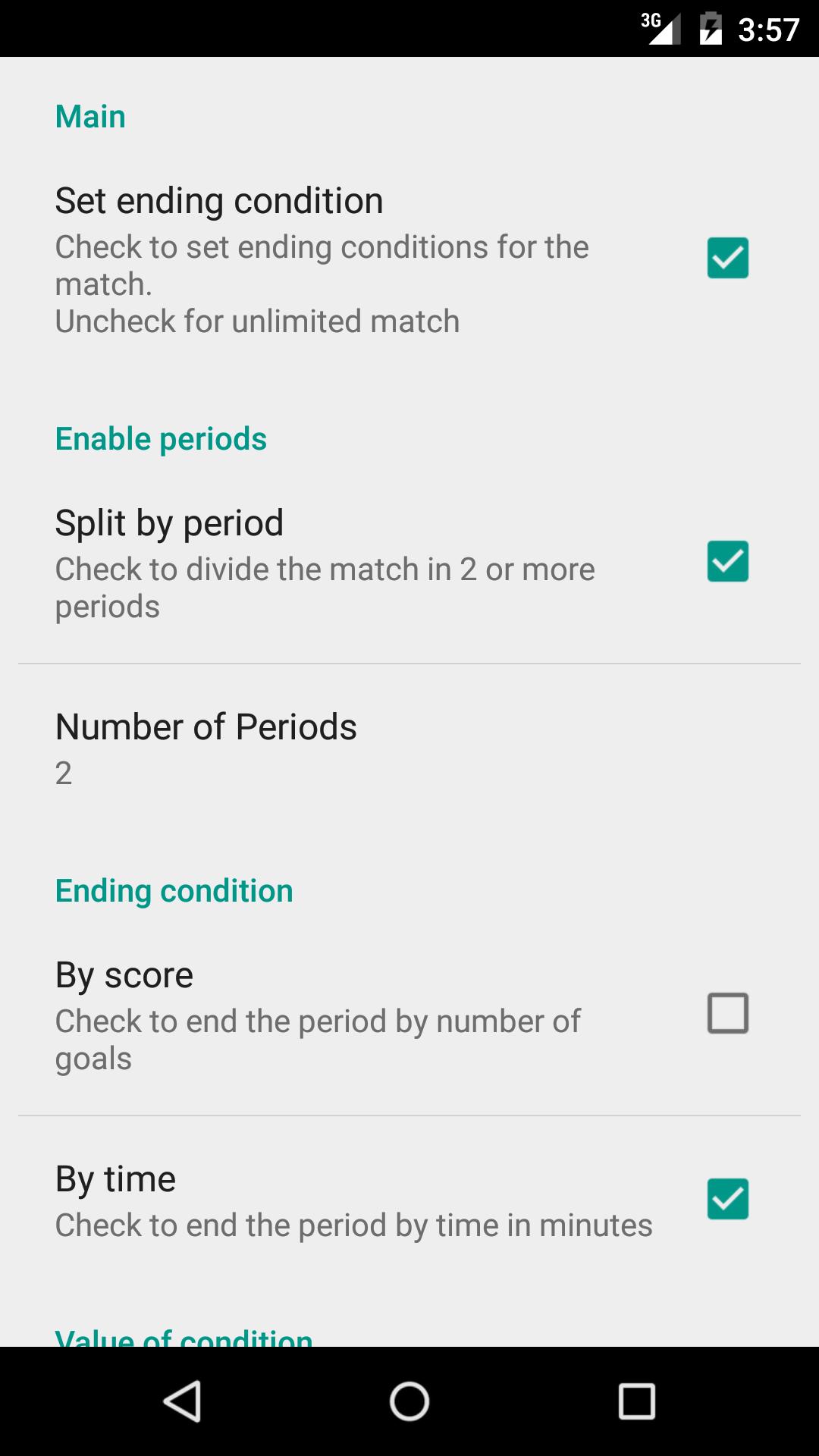
Task: Open the Number of Periods setting
Action: pos(206,726)
